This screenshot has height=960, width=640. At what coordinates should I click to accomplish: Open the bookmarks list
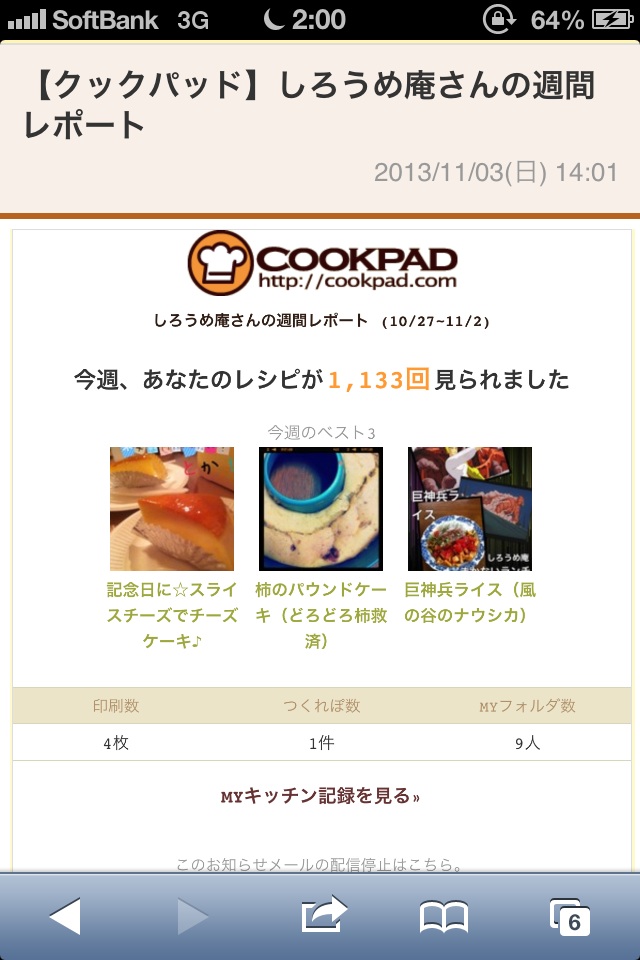[443, 916]
